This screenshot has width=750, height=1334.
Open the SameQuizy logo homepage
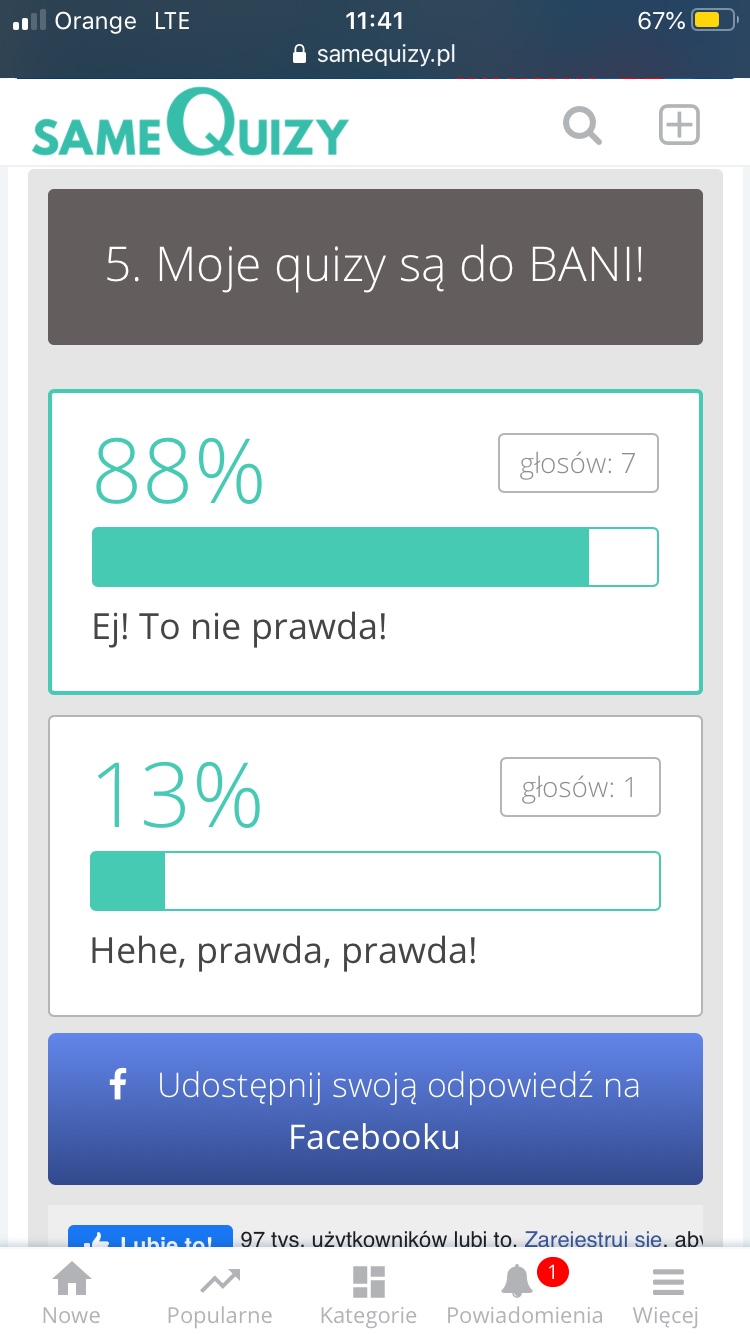point(190,123)
